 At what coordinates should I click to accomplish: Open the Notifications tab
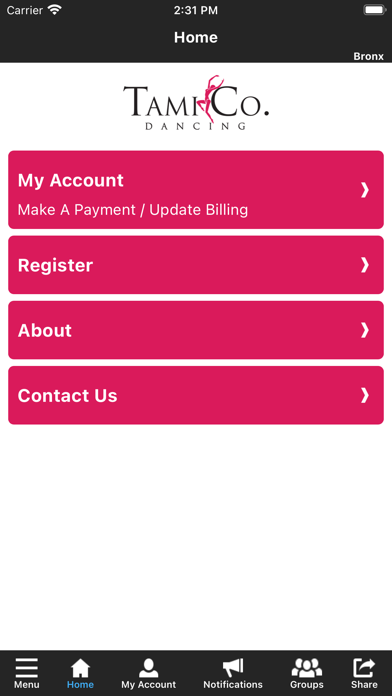click(233, 673)
